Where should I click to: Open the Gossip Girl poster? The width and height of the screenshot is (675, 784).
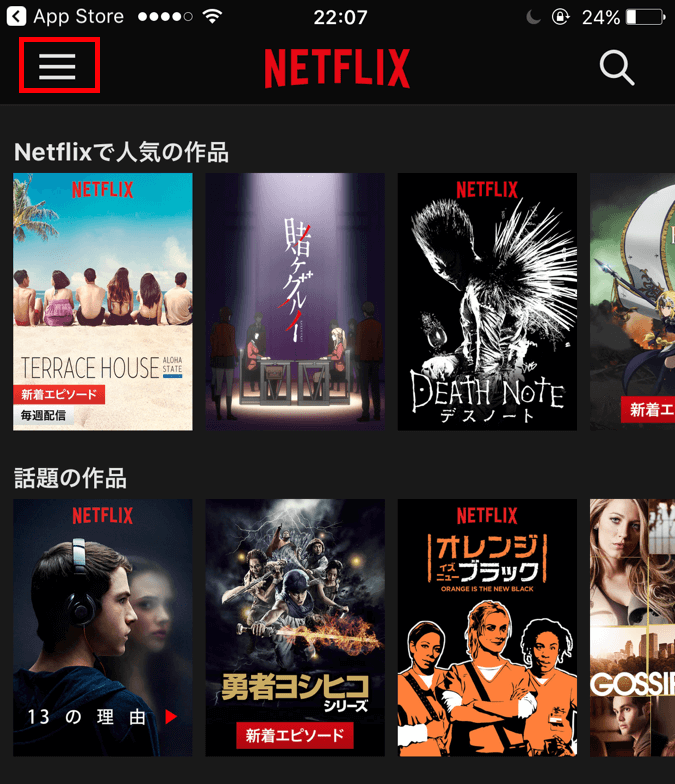pos(632,627)
